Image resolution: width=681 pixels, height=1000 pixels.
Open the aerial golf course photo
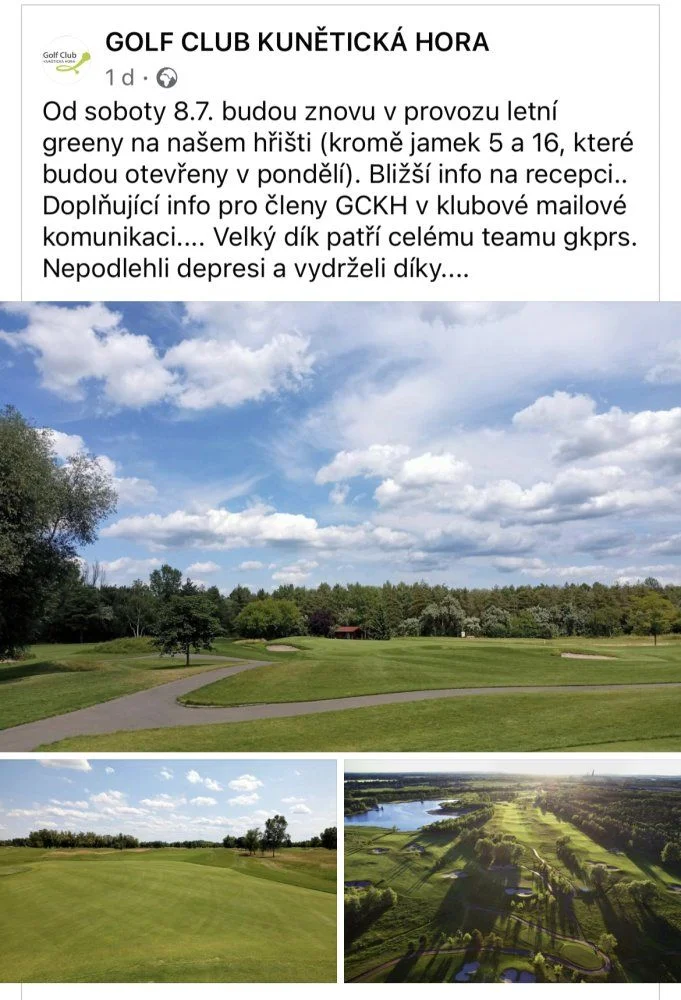point(512,870)
